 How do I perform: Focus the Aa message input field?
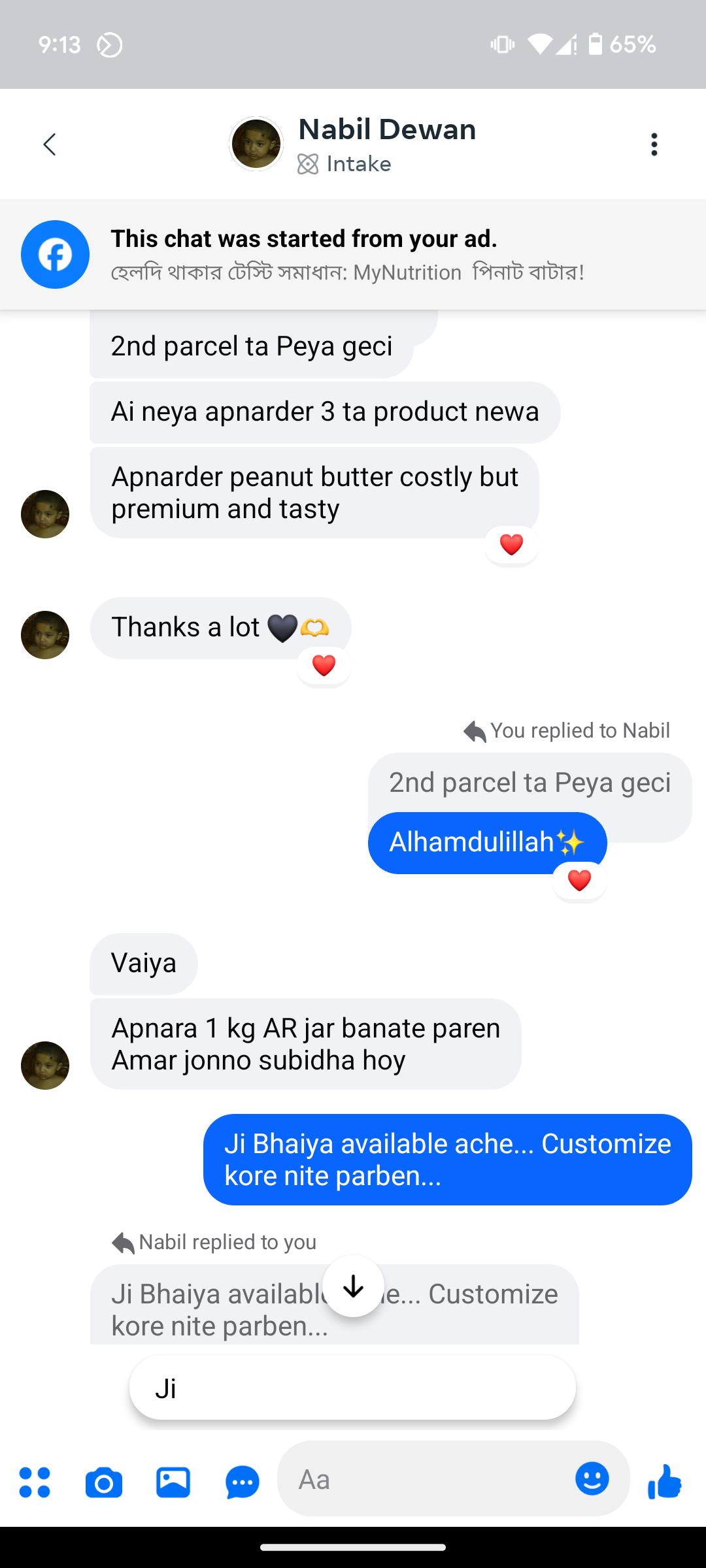coord(425,1479)
